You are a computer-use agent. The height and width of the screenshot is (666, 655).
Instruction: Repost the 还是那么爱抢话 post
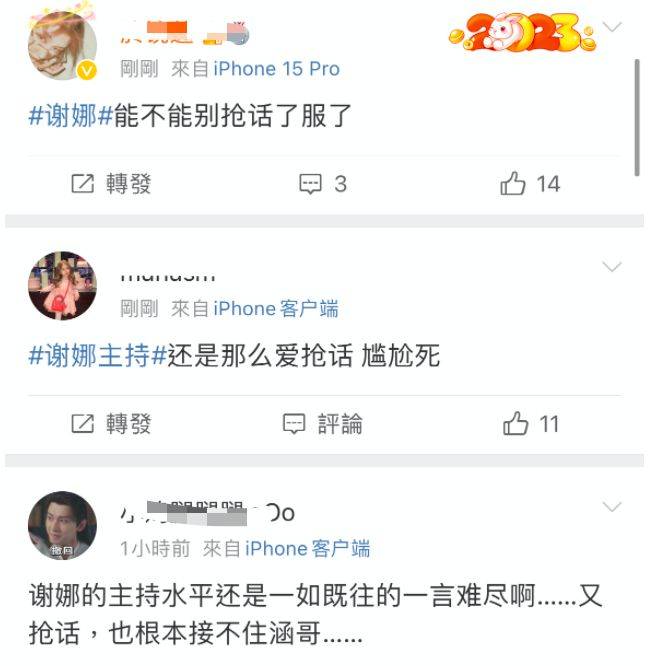[x=111, y=424]
